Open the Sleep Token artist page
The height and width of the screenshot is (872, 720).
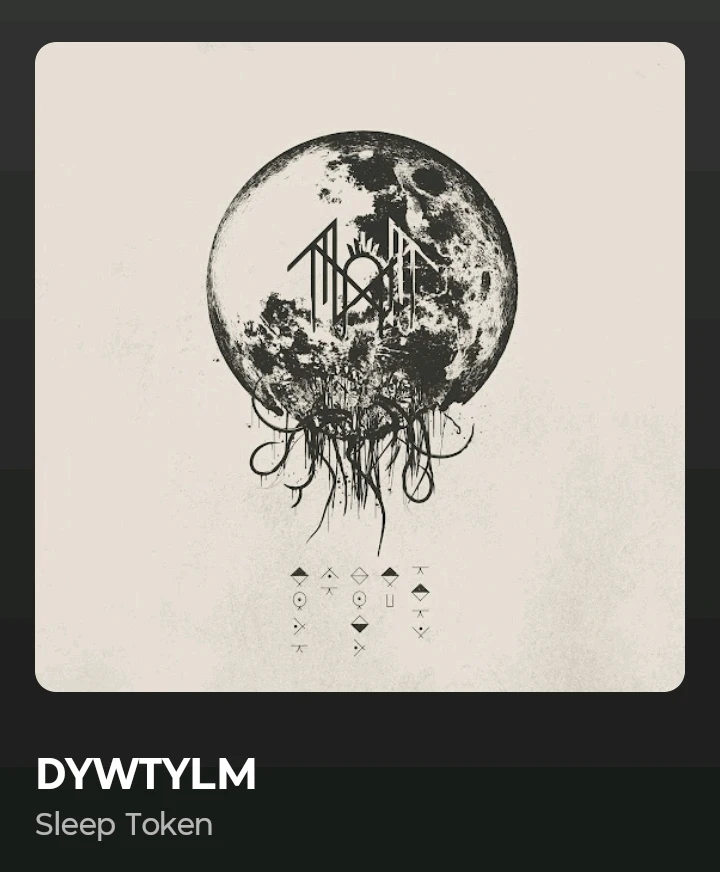coord(124,825)
